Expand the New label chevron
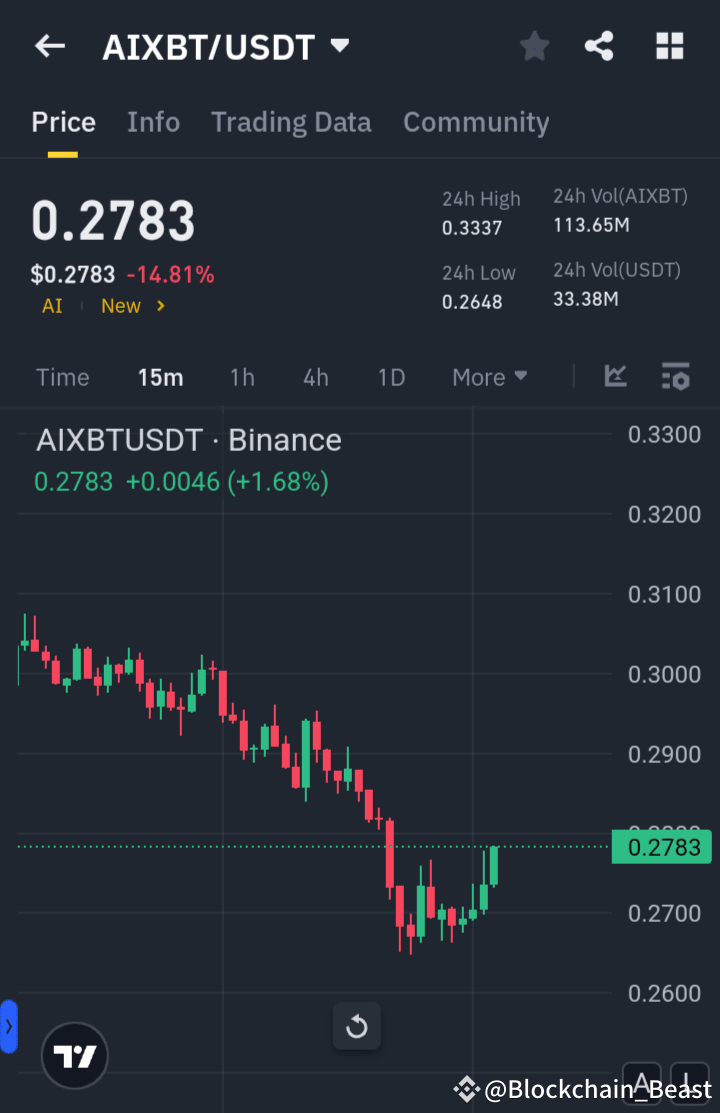Image resolution: width=720 pixels, height=1113 pixels. pyautogui.click(x=160, y=306)
